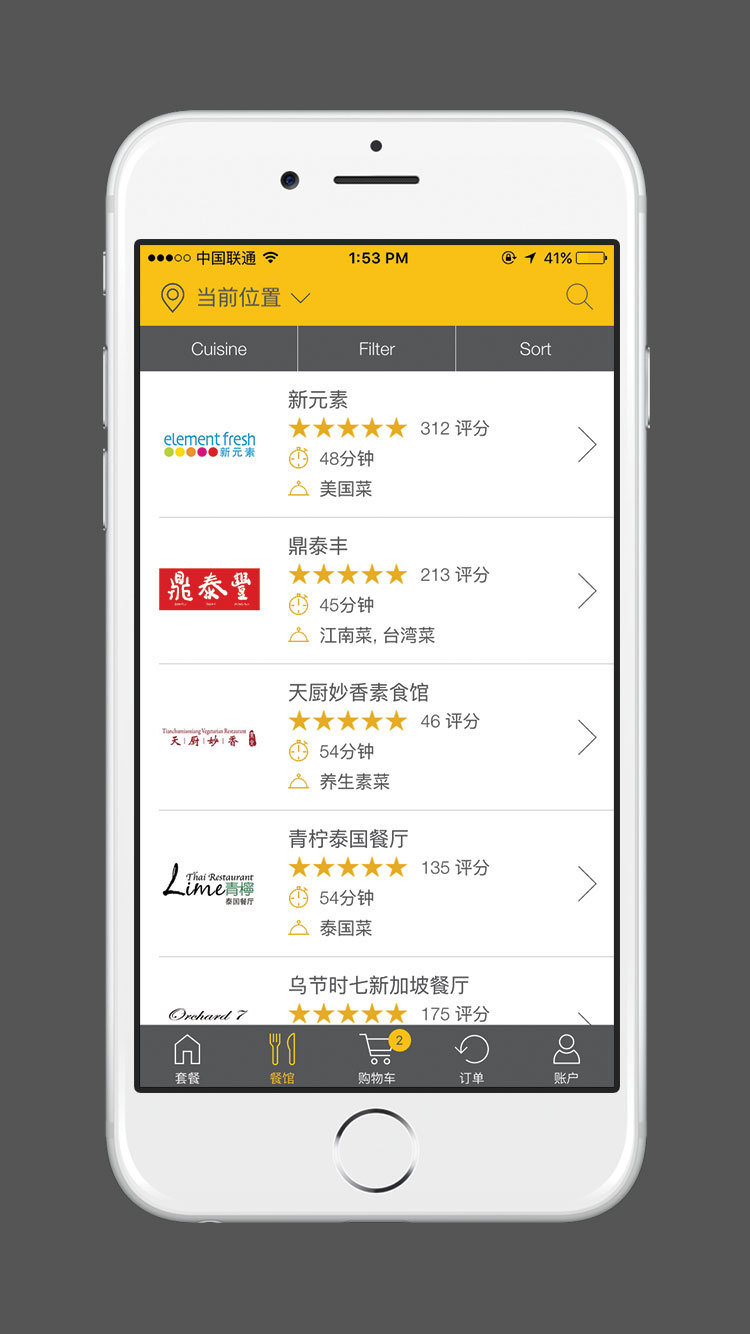750x1334 pixels.
Task: Switch to the 订单 orders tab
Action: [x=471, y=1059]
